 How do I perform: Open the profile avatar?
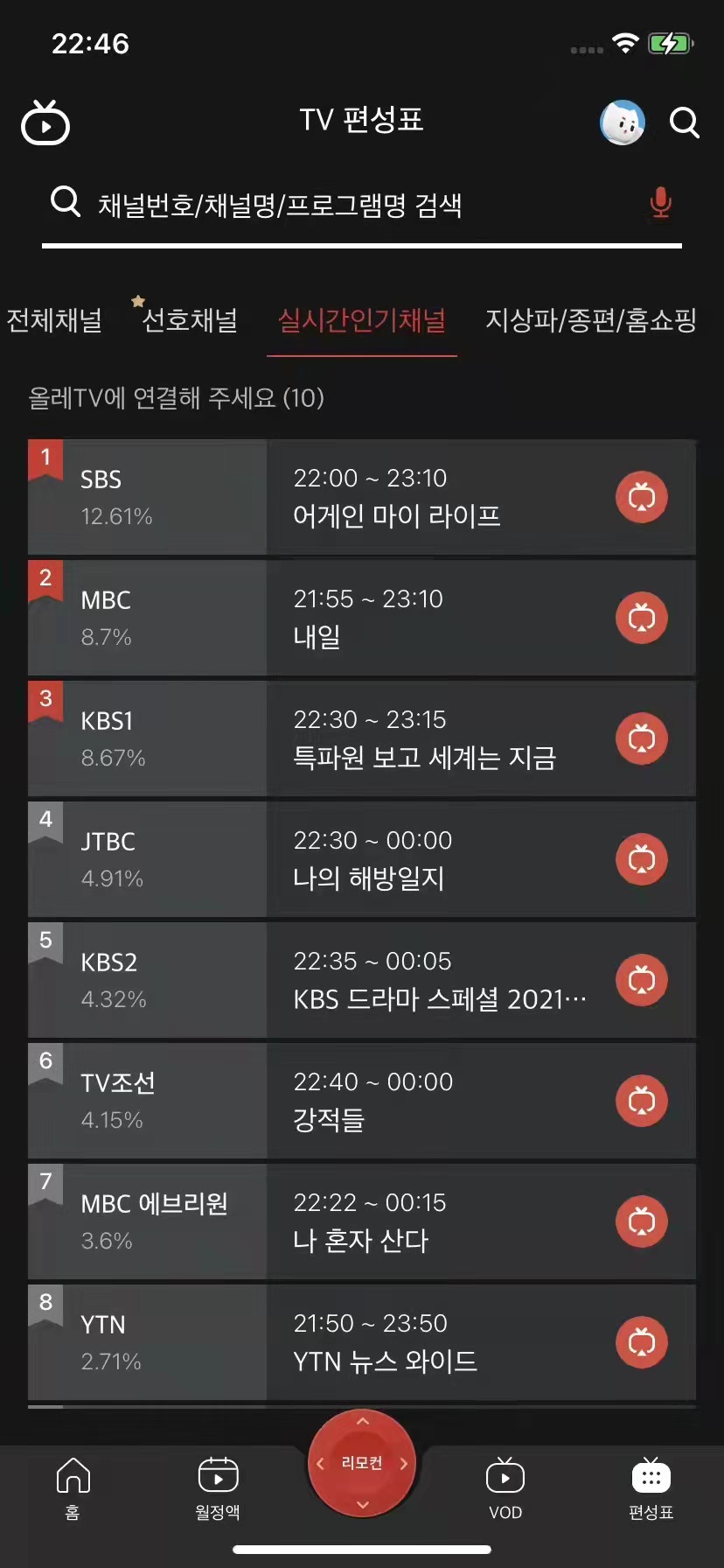623,122
